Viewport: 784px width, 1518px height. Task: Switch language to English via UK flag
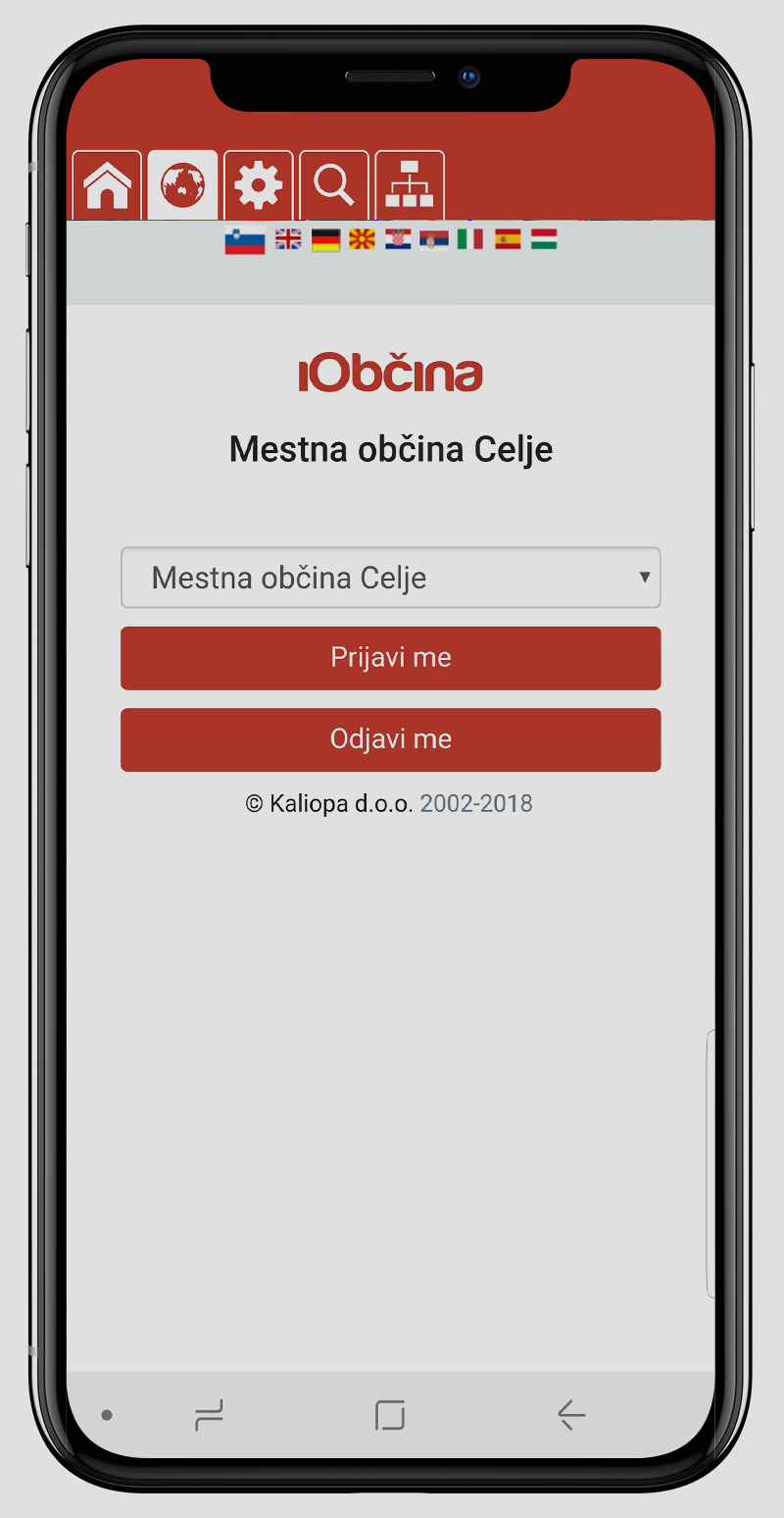tap(288, 239)
